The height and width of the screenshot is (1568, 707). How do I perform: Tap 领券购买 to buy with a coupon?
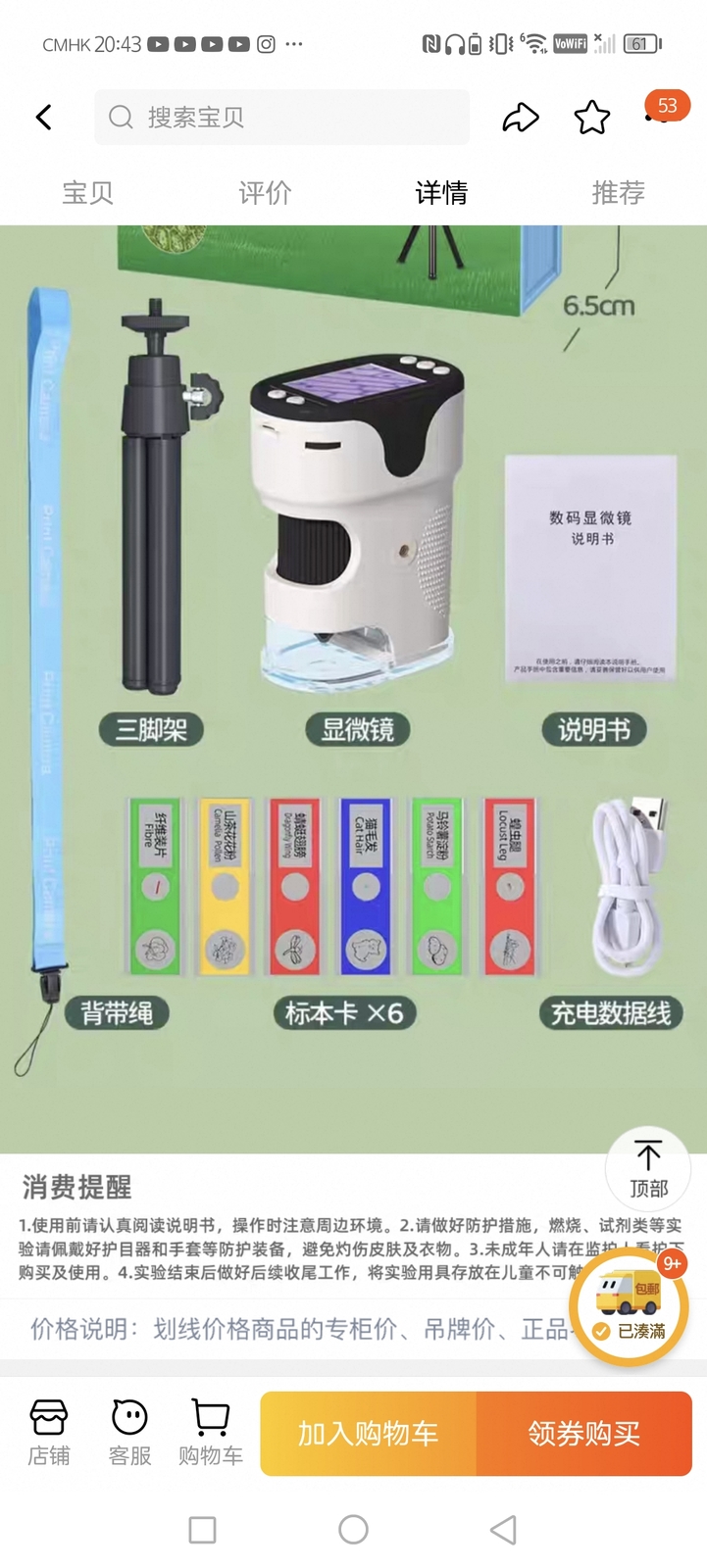click(x=584, y=1434)
